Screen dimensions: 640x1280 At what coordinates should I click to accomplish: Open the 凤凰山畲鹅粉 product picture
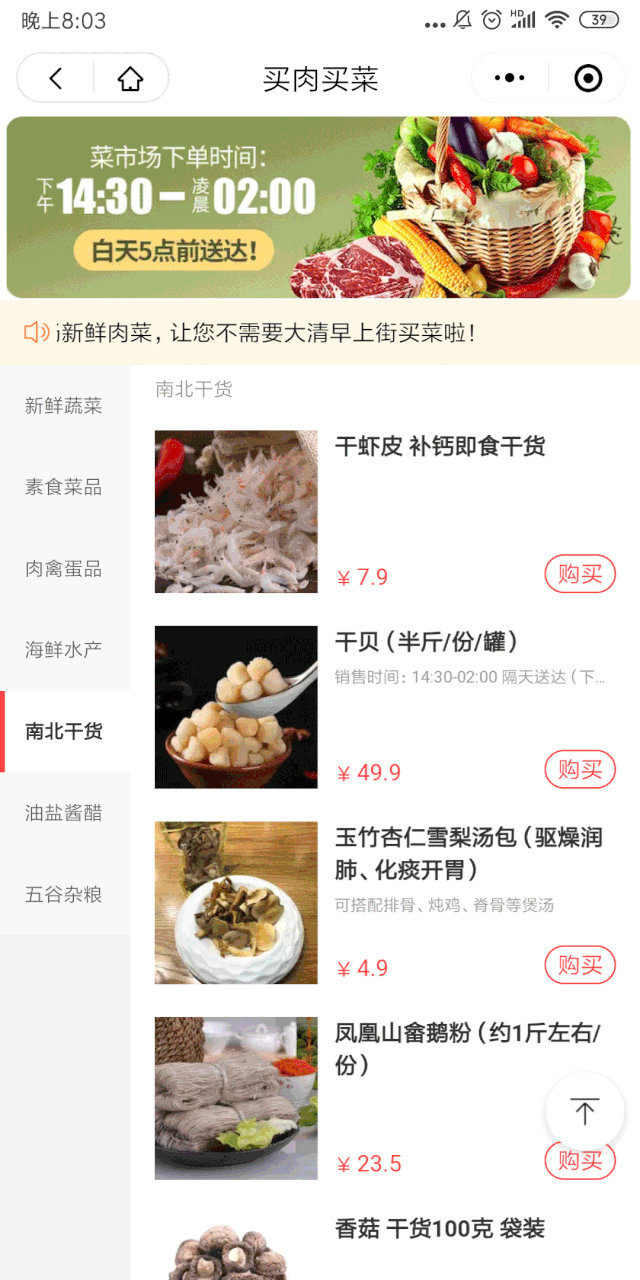[x=236, y=1098]
